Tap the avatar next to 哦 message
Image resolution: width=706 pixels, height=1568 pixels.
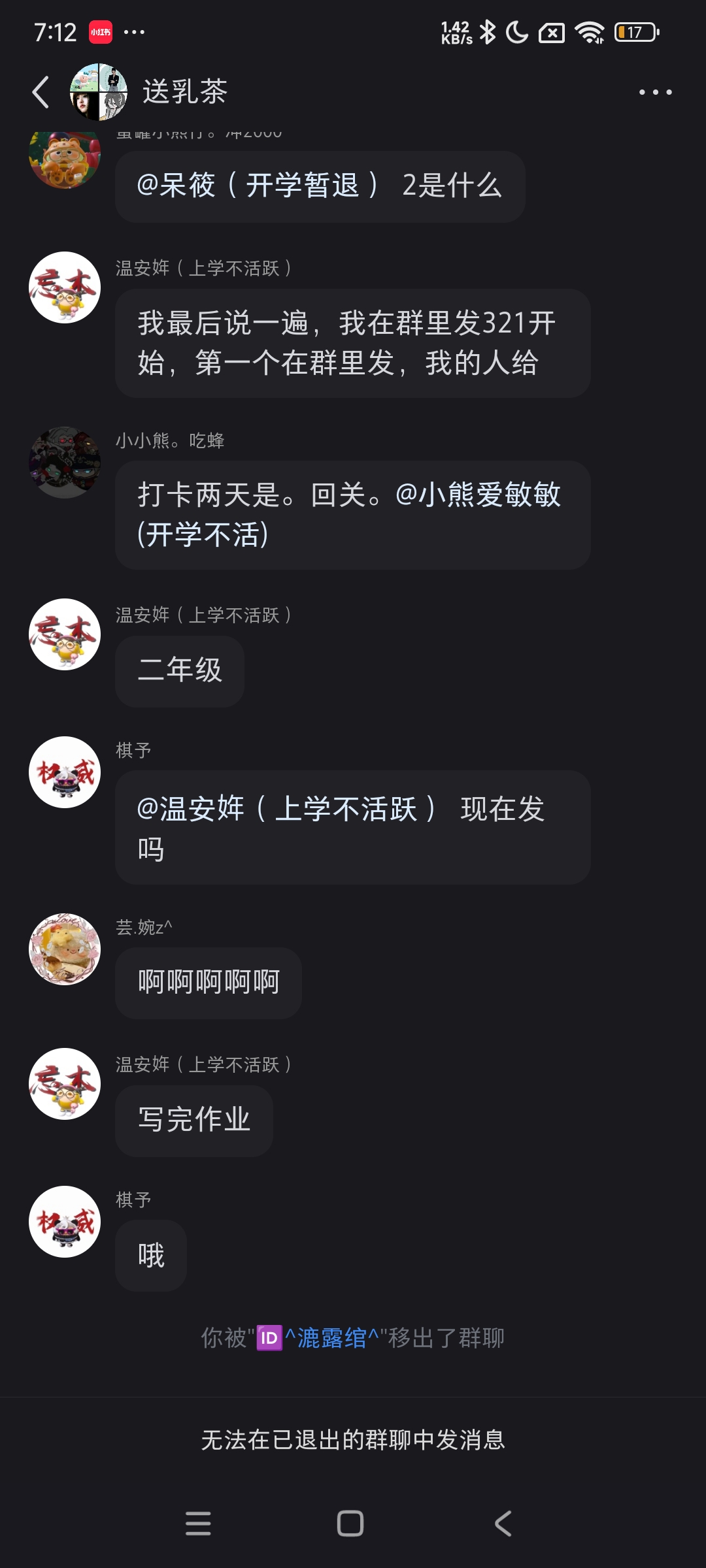click(65, 1222)
